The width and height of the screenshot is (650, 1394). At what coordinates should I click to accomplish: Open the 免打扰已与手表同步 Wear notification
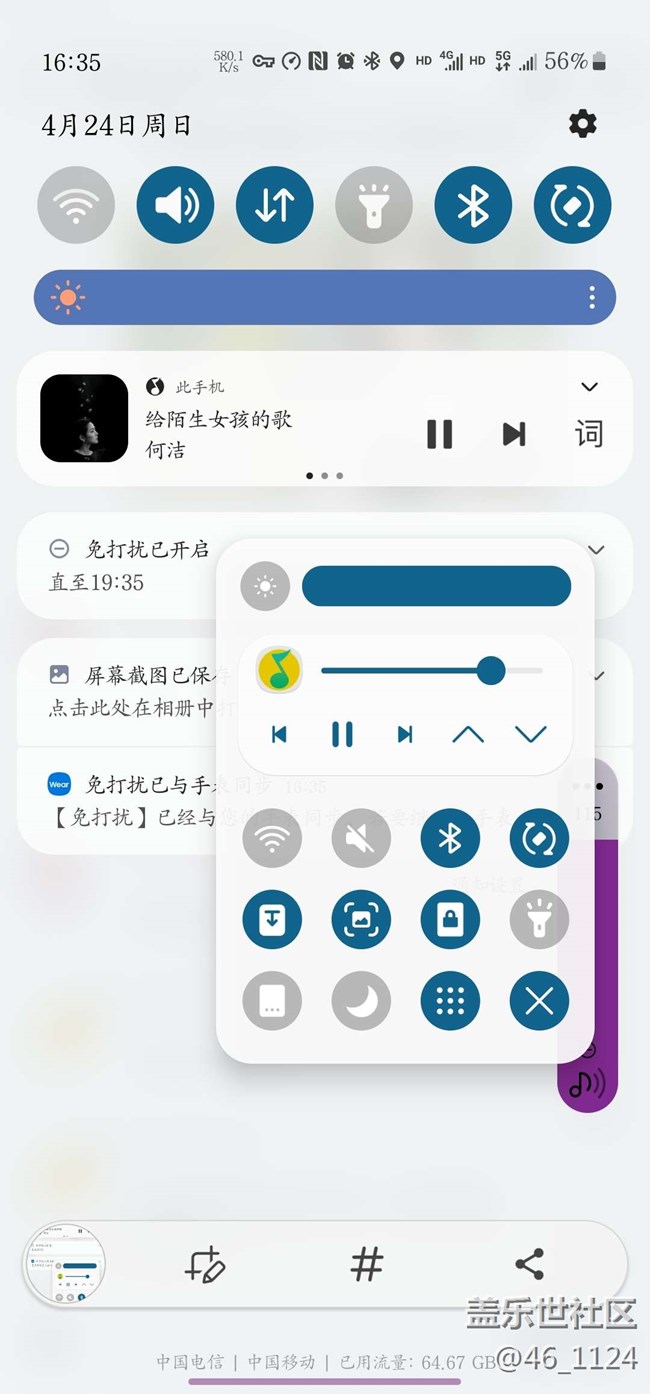click(130, 800)
